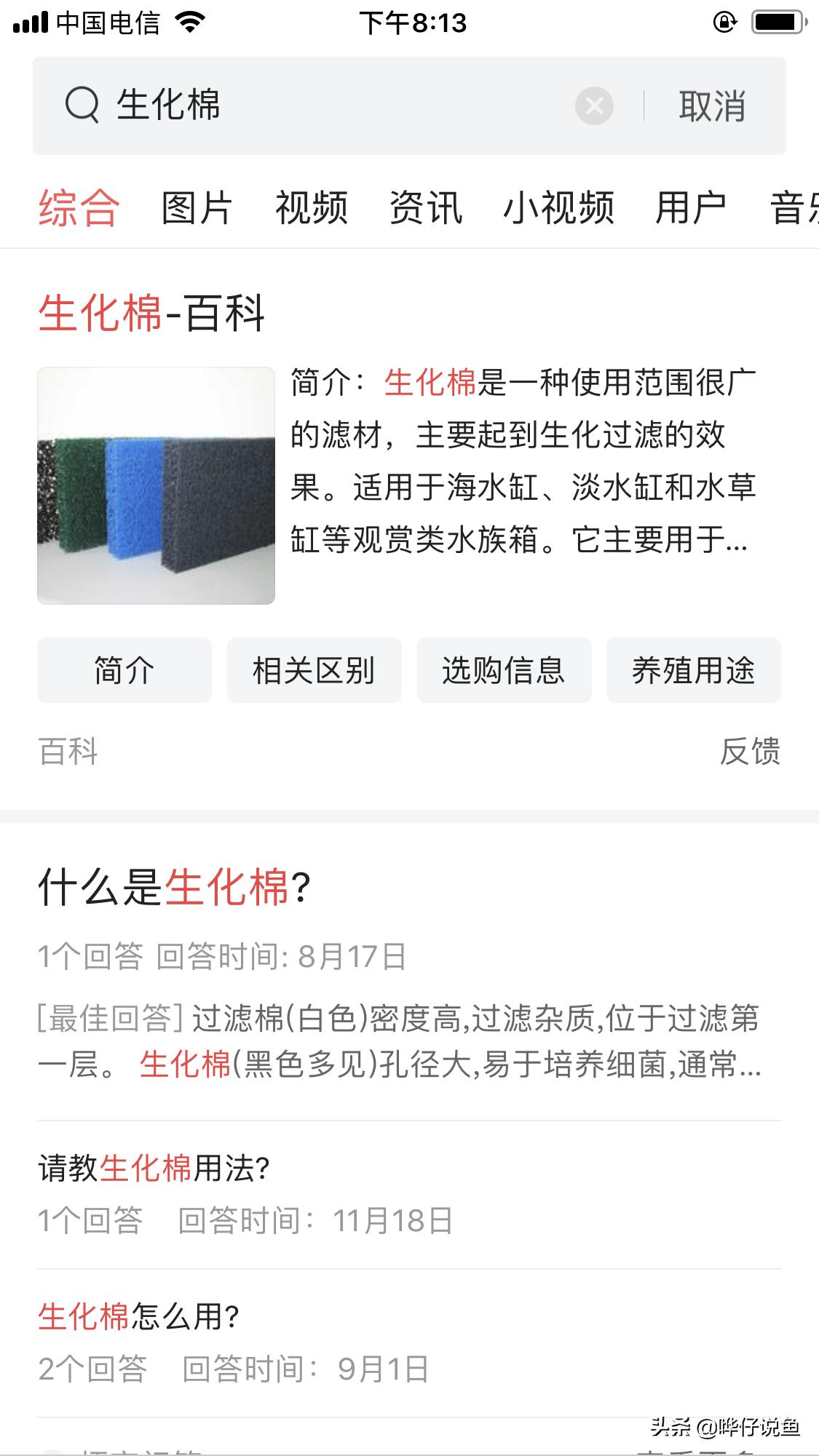Open the 养殖用途 section button
The height and width of the screenshot is (1456, 819).
(x=694, y=671)
